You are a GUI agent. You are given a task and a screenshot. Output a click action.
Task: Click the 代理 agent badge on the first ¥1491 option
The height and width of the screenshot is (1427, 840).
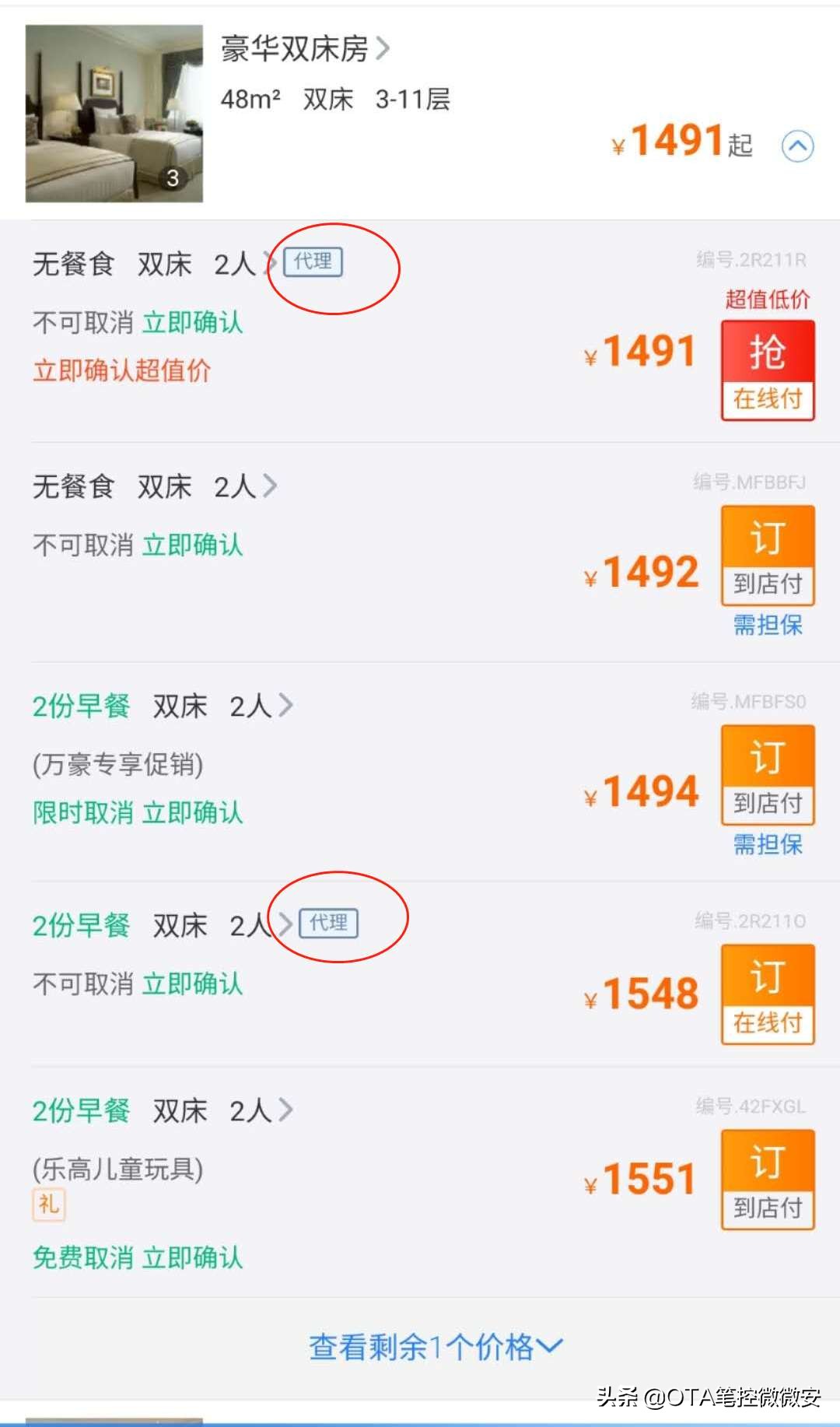click(x=311, y=263)
